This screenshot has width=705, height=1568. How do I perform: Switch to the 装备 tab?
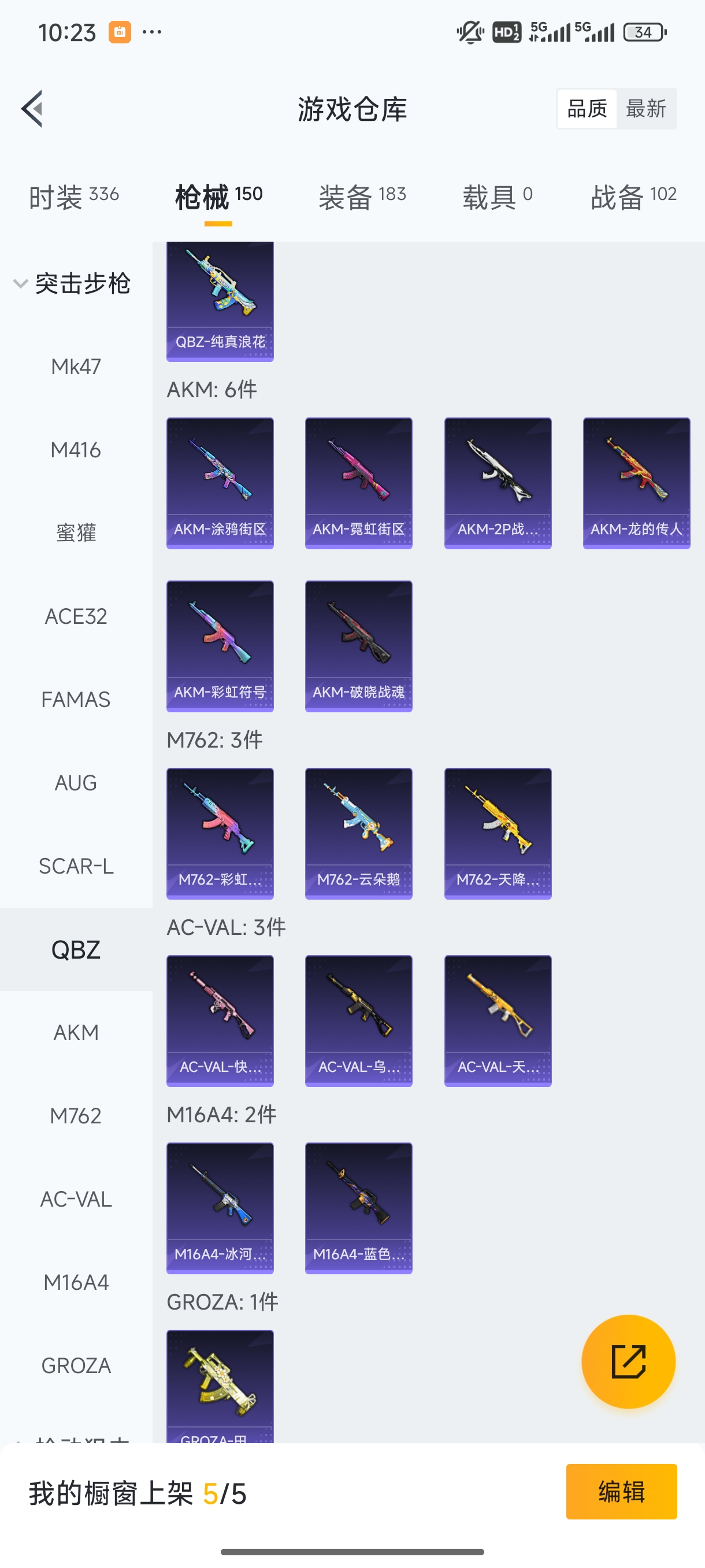(362, 197)
